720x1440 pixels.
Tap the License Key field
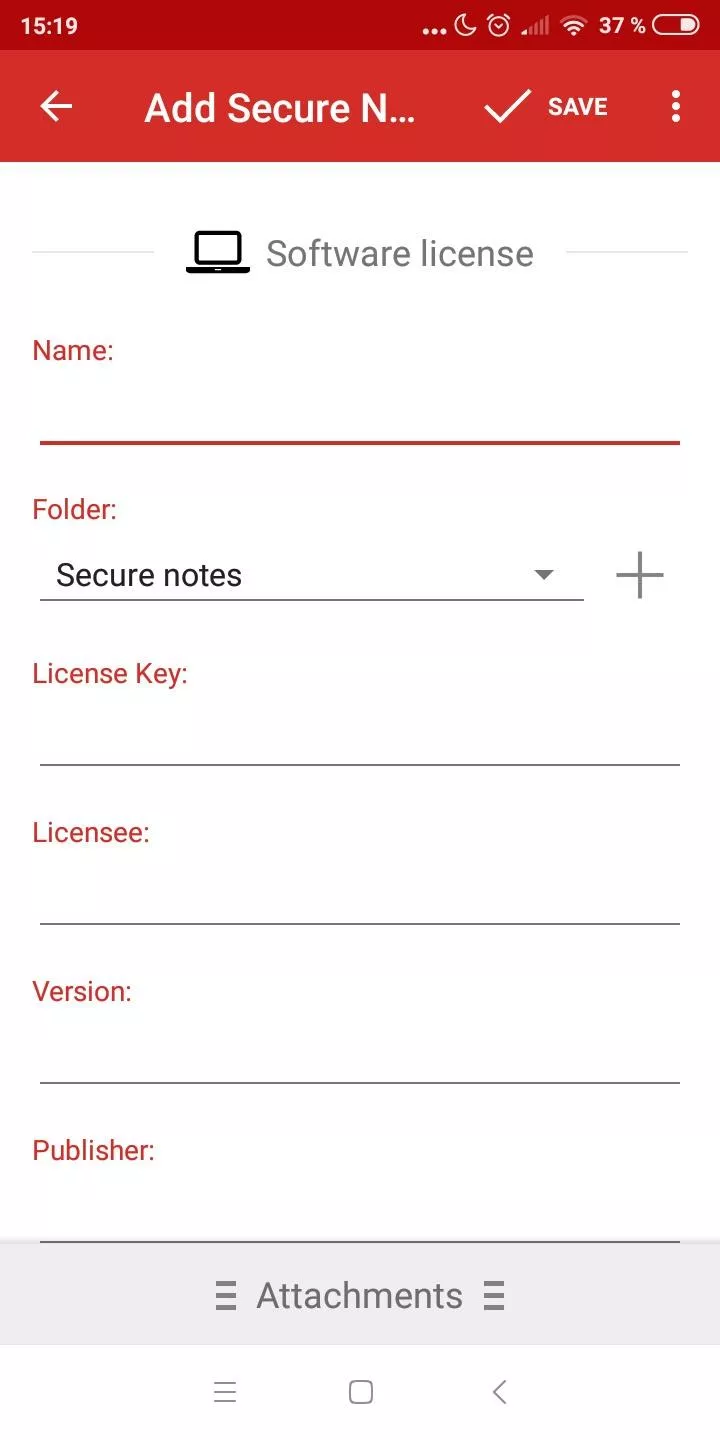(x=360, y=734)
